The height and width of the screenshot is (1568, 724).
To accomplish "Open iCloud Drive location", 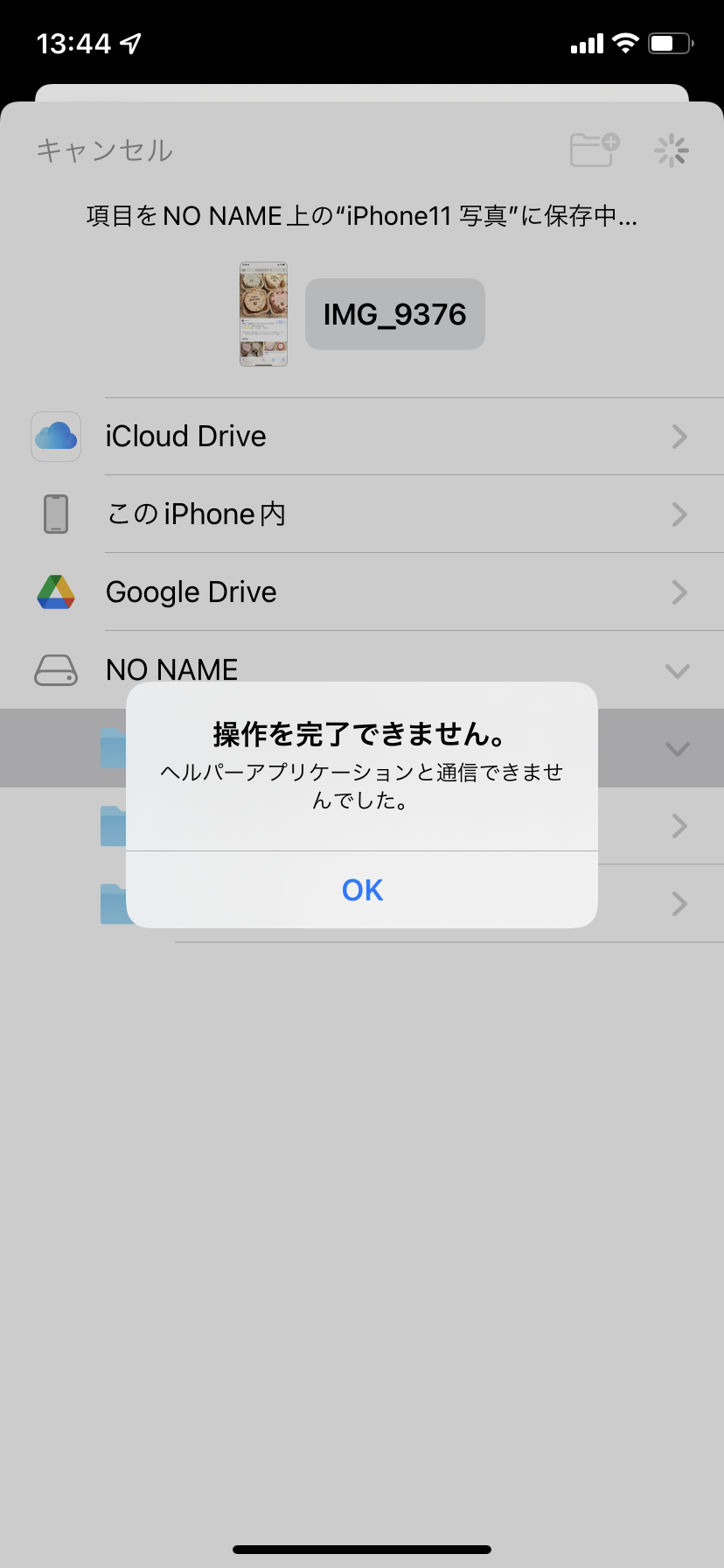I will [x=362, y=437].
